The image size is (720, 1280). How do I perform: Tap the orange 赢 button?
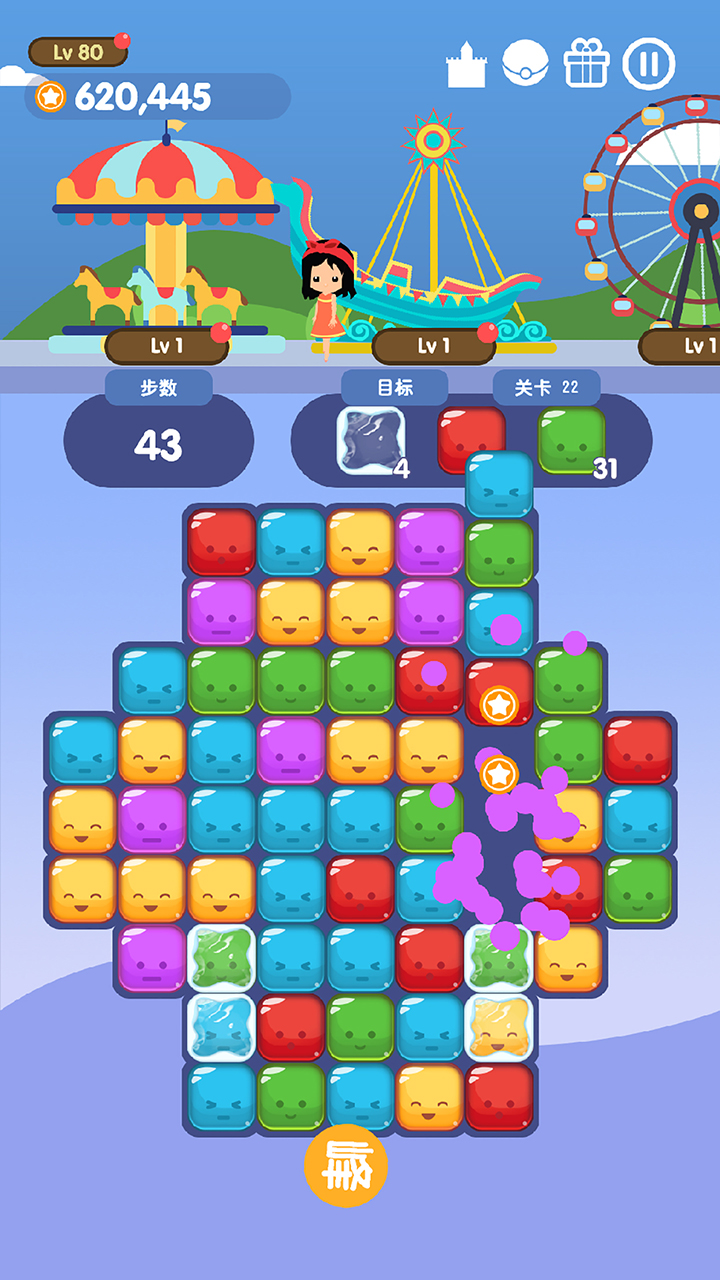346,1165
